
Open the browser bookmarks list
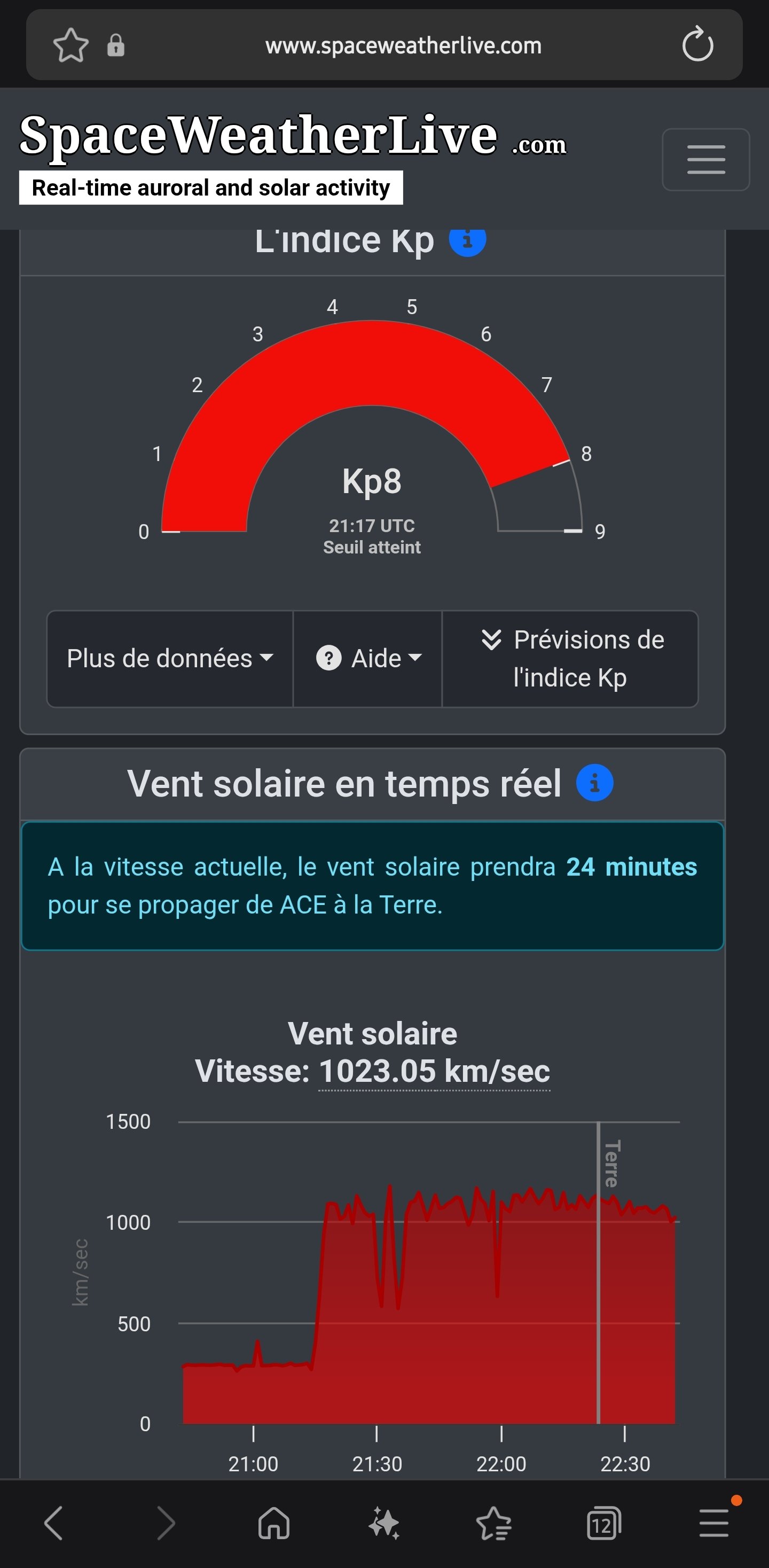pos(493,1523)
